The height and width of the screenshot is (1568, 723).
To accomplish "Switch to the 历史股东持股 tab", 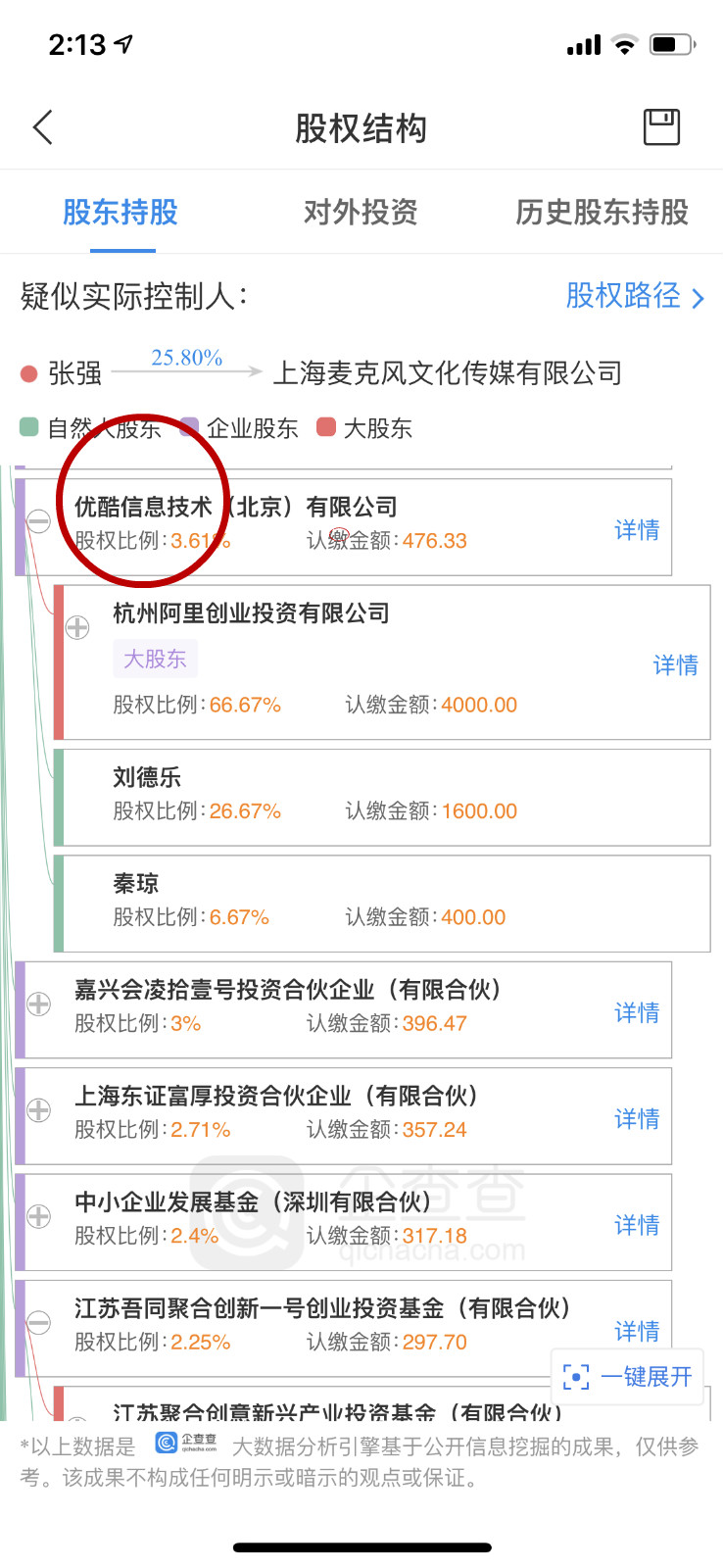I will pos(602,212).
